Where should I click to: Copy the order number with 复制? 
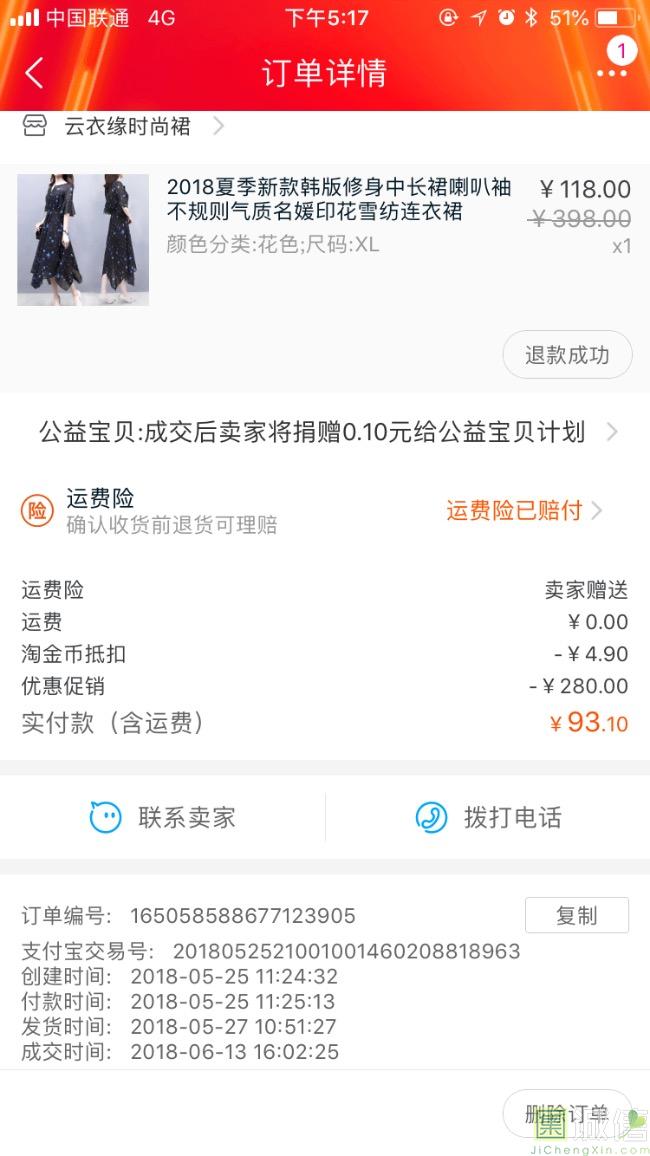coord(576,915)
